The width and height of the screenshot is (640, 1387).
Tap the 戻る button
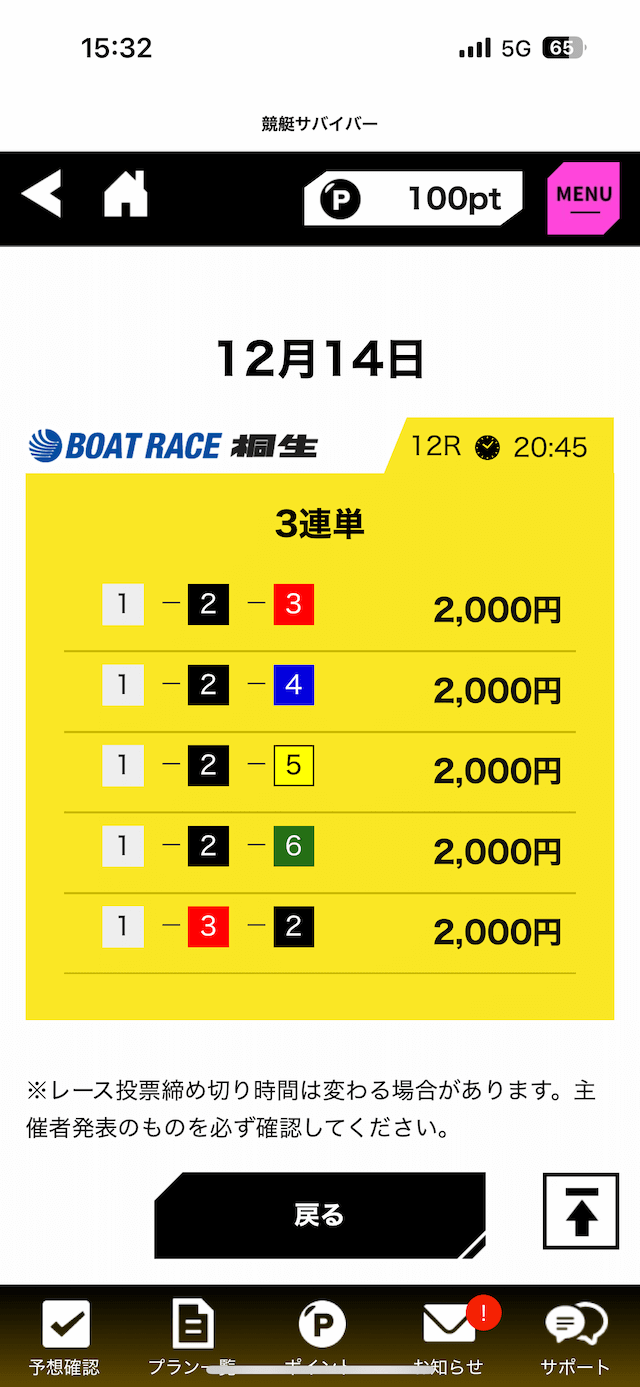tap(319, 1215)
